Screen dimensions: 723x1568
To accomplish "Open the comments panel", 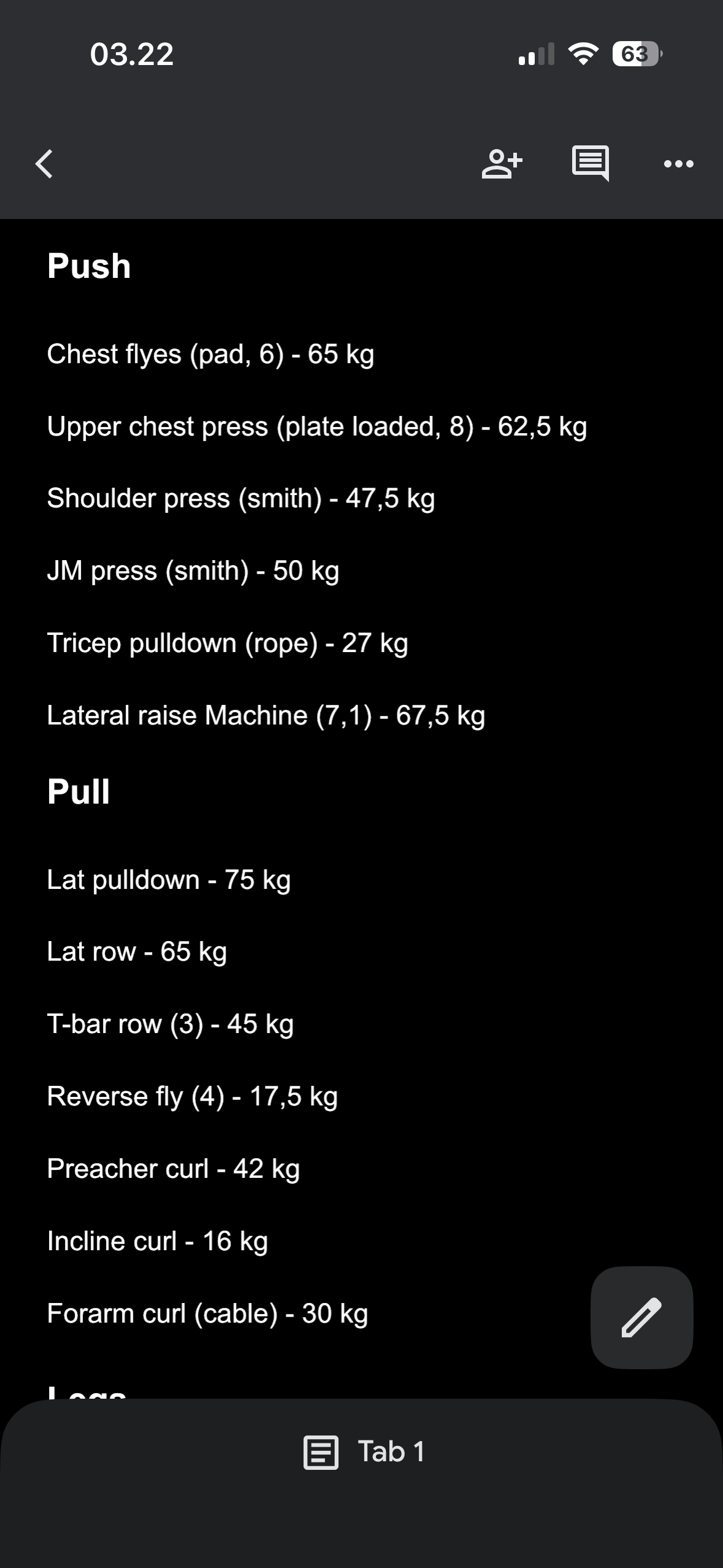I will (x=590, y=163).
